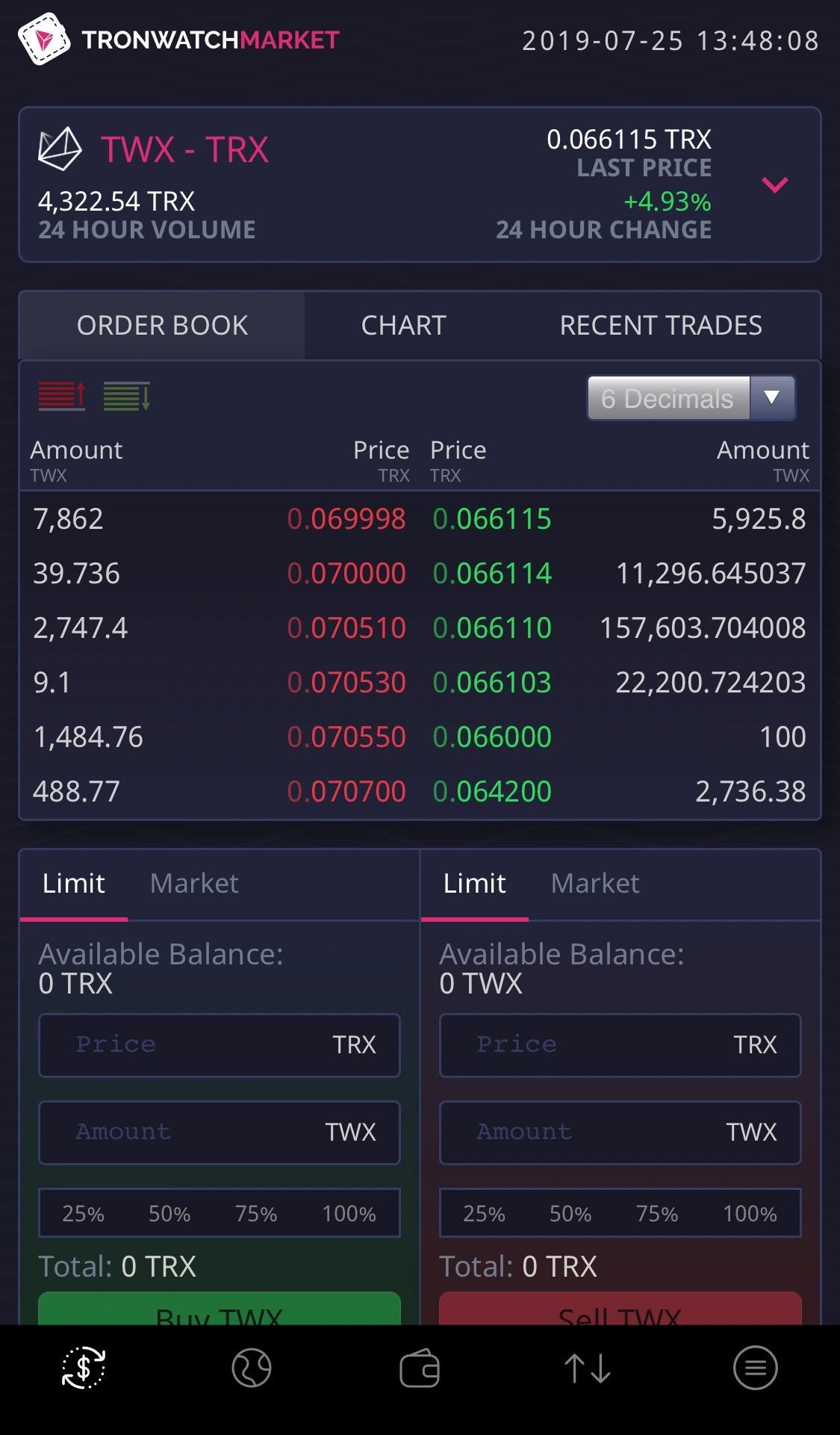
Task: Open the circled menu icon bottom right
Action: (x=756, y=1369)
